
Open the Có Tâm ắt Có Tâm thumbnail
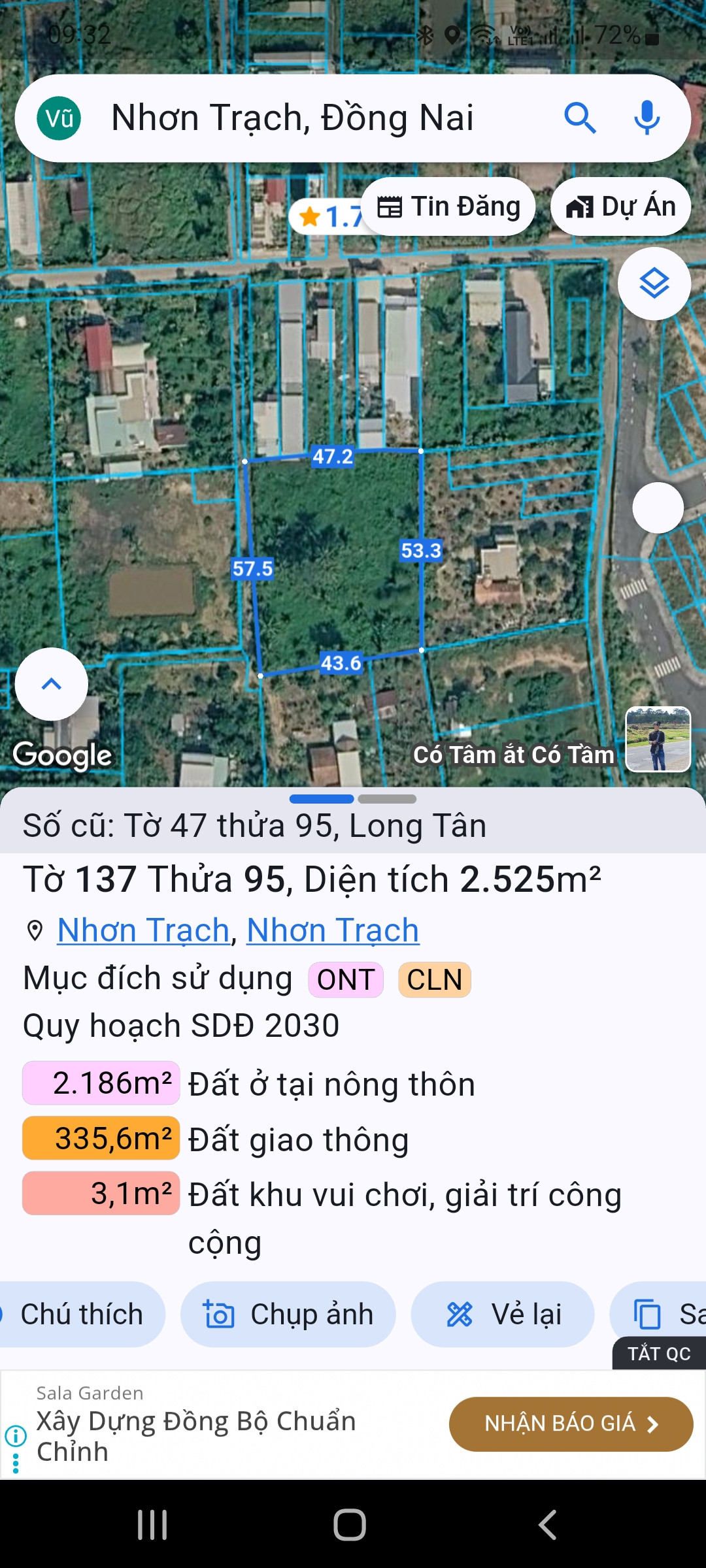click(658, 739)
